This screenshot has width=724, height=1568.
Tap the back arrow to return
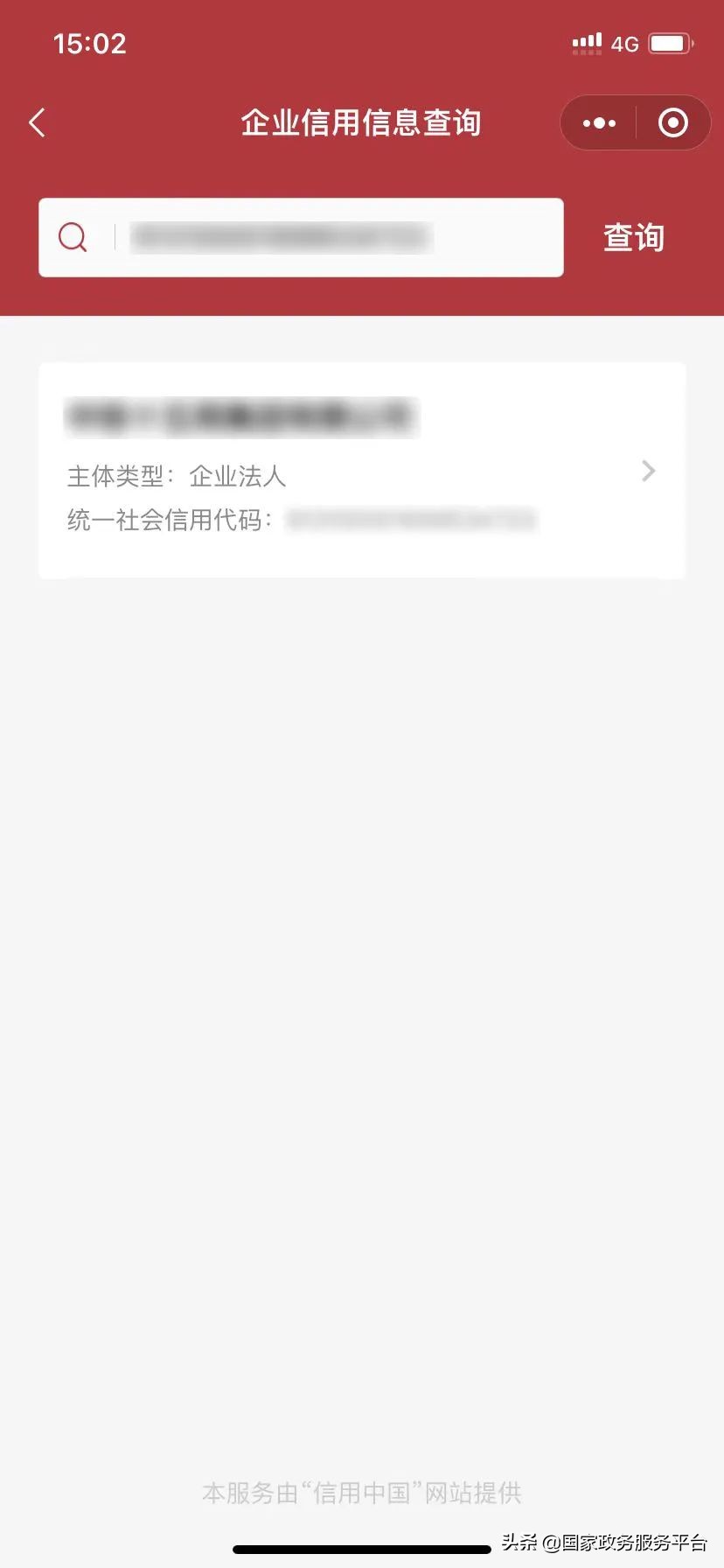[x=37, y=122]
